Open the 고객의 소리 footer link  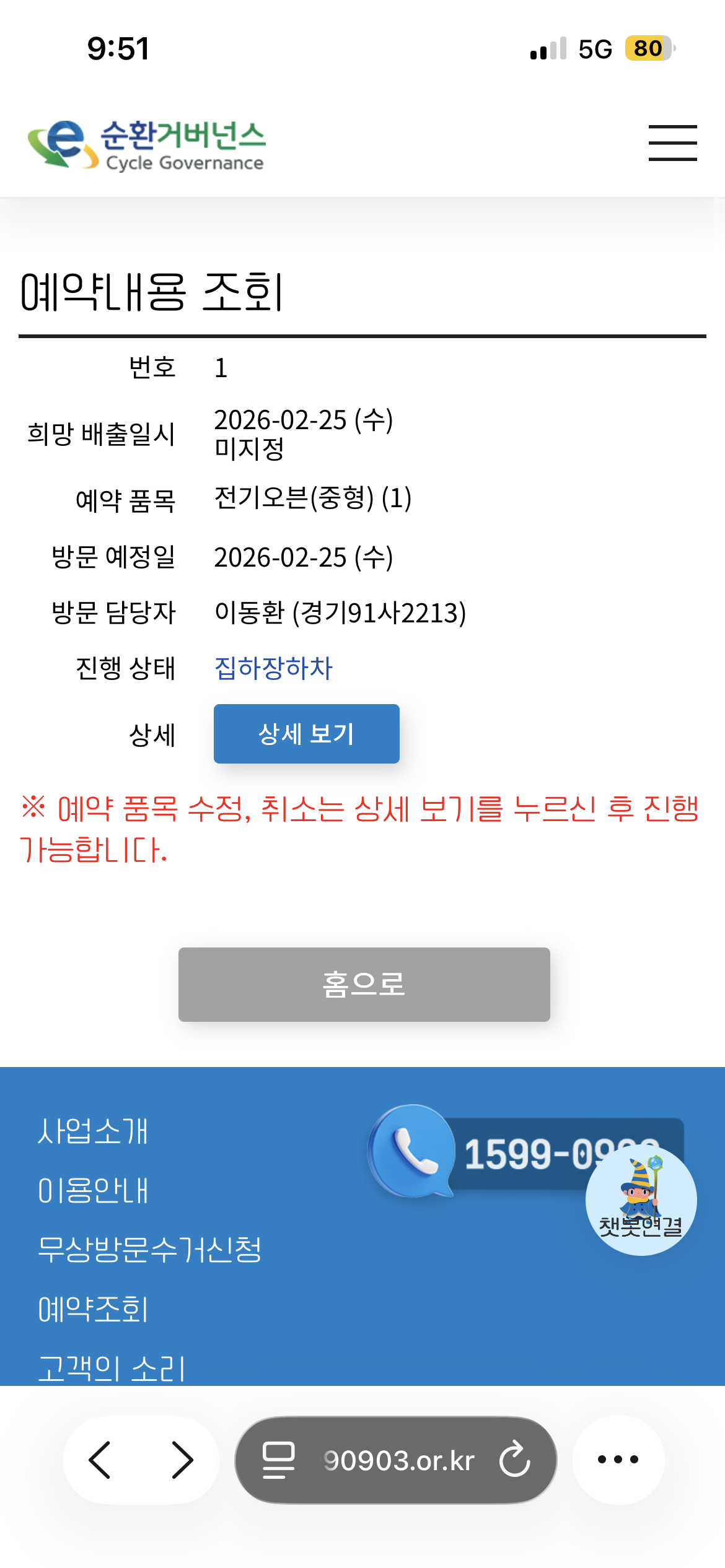point(112,1367)
